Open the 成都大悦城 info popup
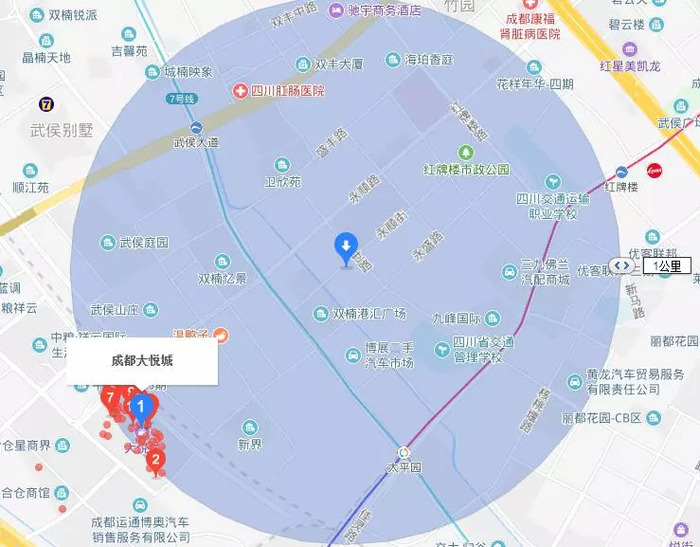 (142, 361)
